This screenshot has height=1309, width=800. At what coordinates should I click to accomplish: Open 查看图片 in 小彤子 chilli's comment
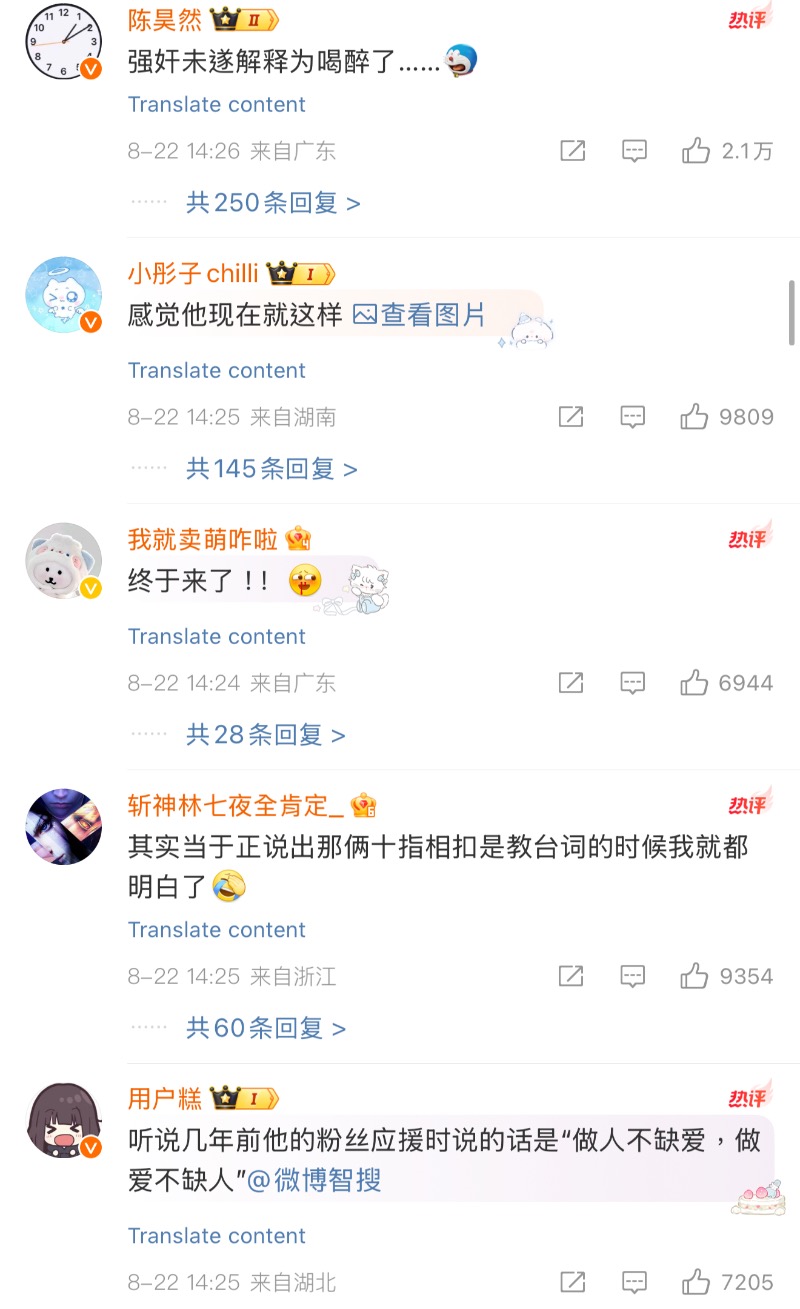point(420,316)
